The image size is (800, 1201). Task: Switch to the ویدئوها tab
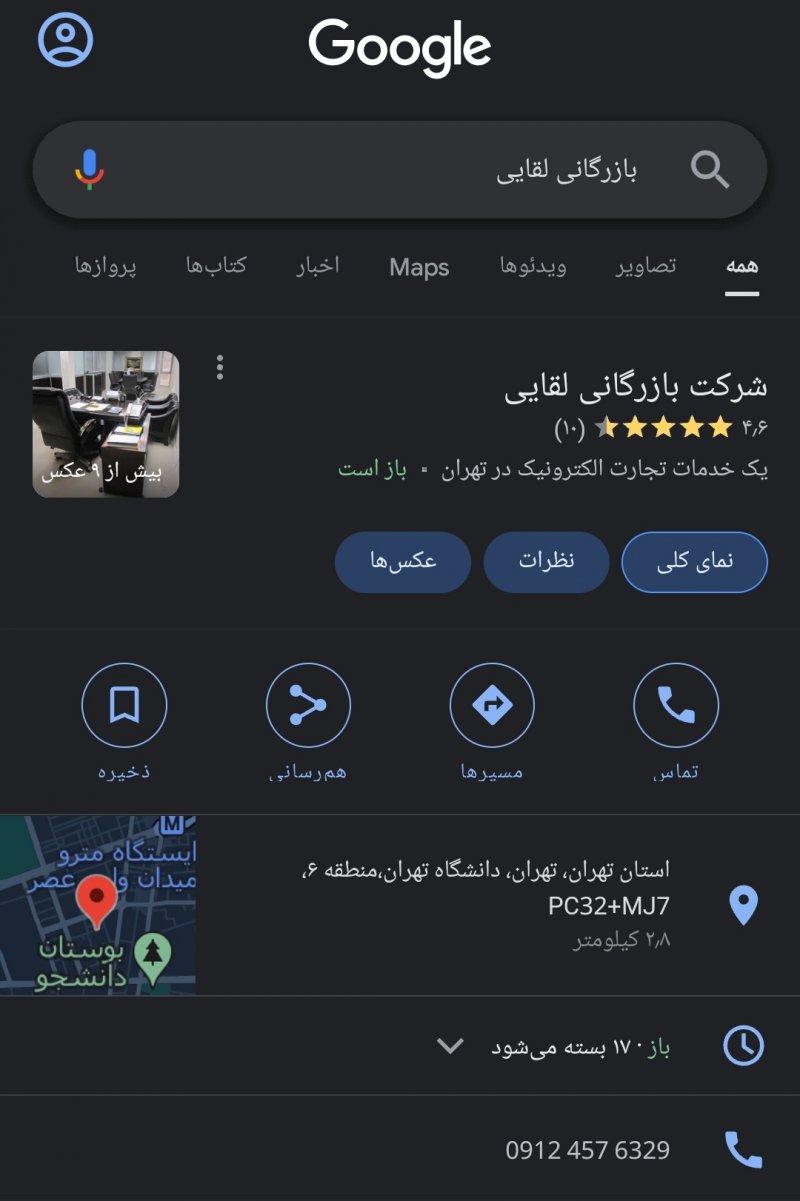tap(533, 266)
